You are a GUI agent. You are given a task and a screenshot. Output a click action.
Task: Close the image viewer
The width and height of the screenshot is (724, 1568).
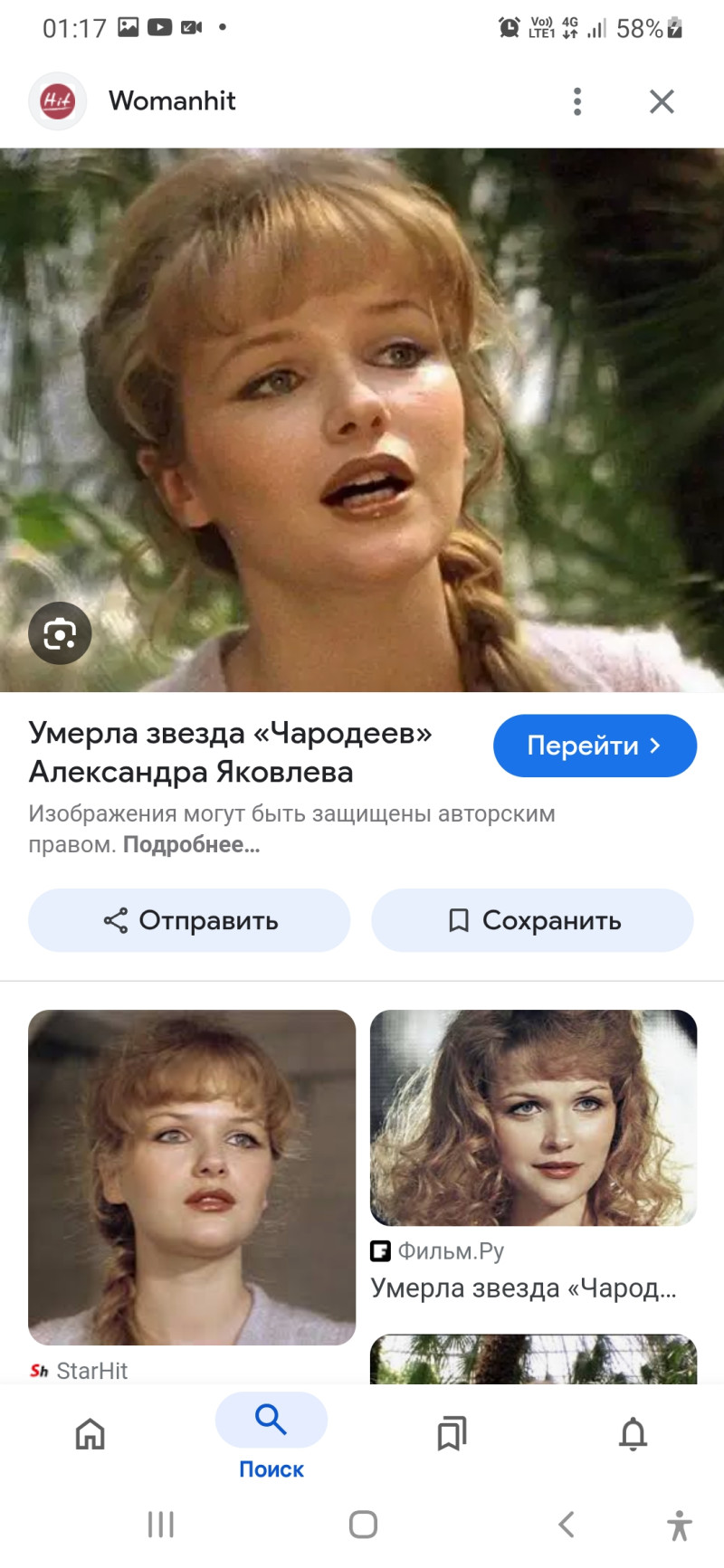662,101
